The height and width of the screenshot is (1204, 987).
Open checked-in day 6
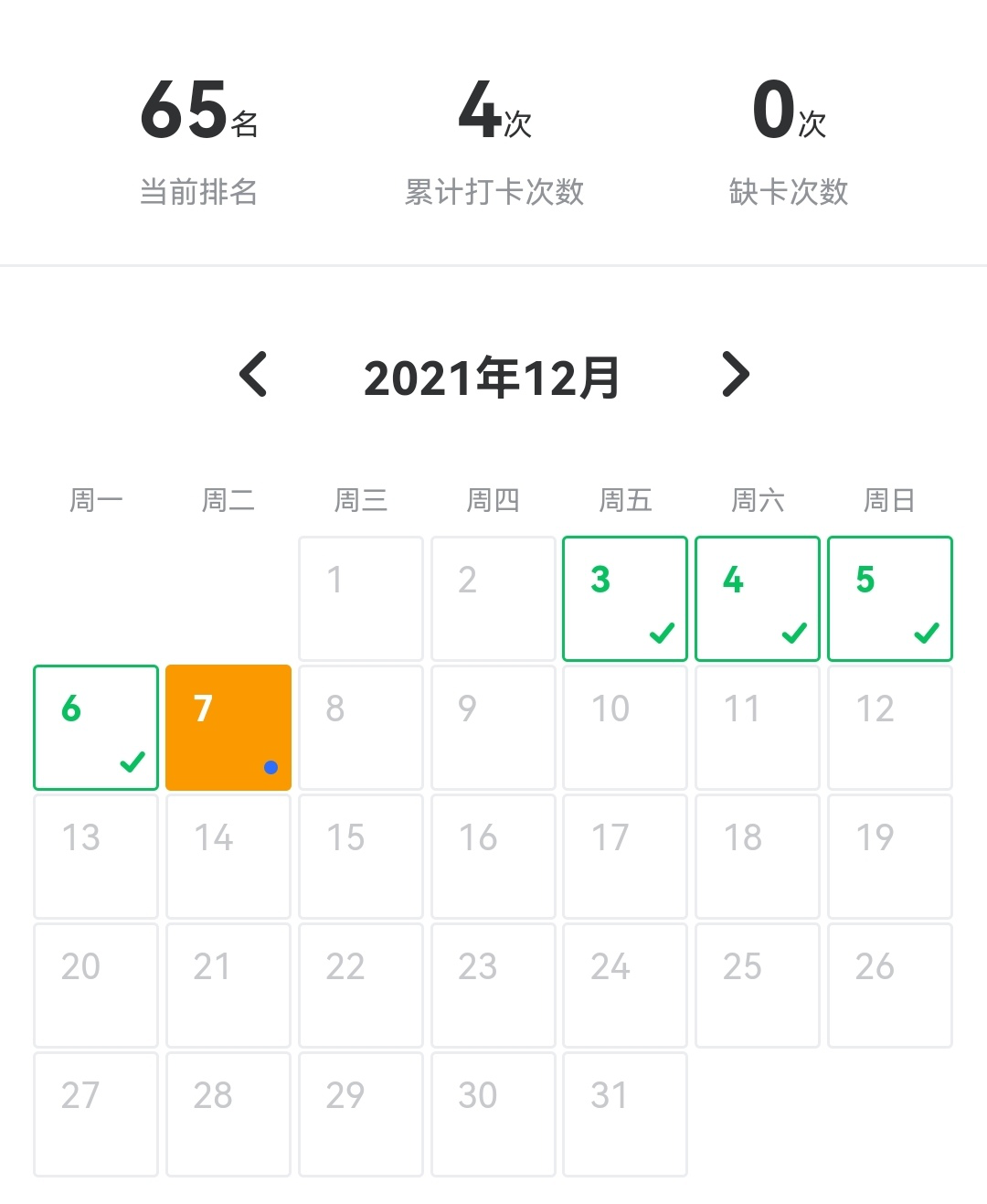click(96, 728)
